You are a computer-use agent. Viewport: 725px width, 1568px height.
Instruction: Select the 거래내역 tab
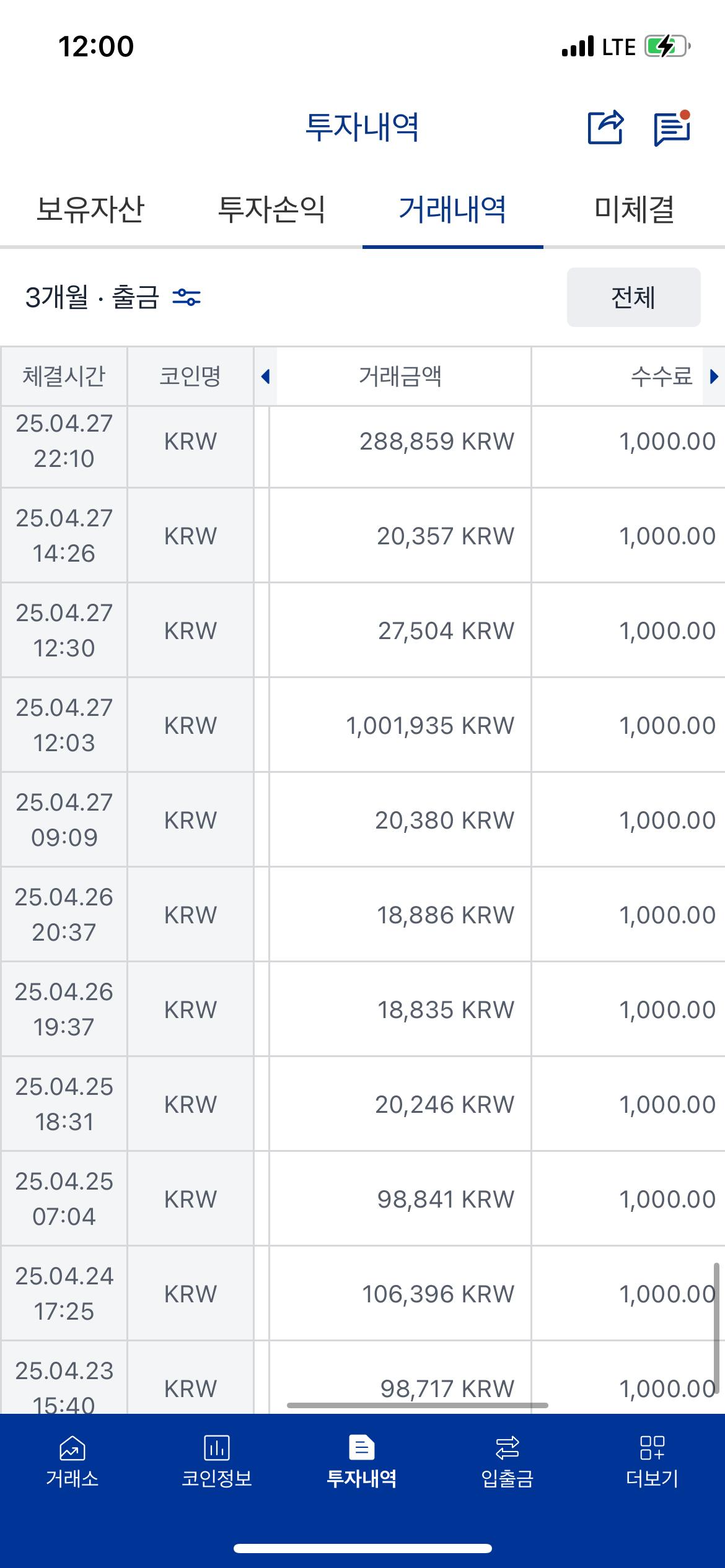453,209
